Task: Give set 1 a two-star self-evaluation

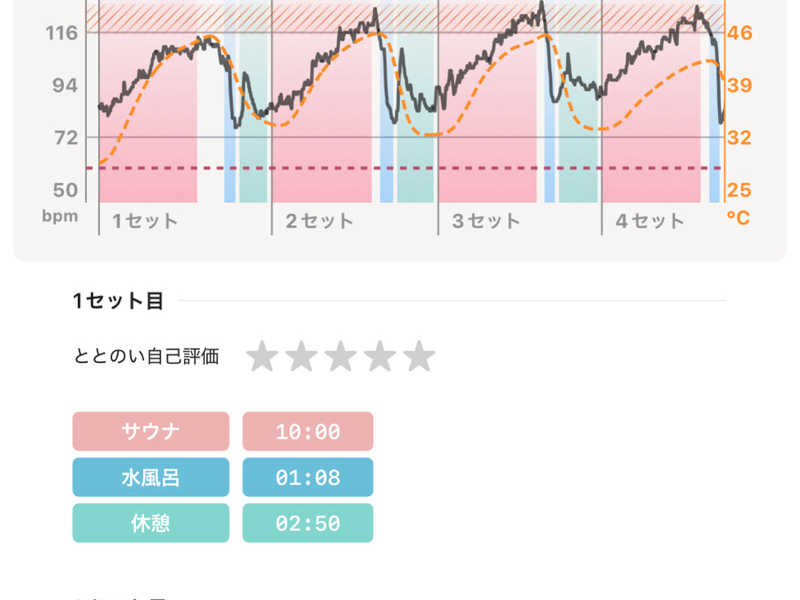Action: [x=302, y=356]
